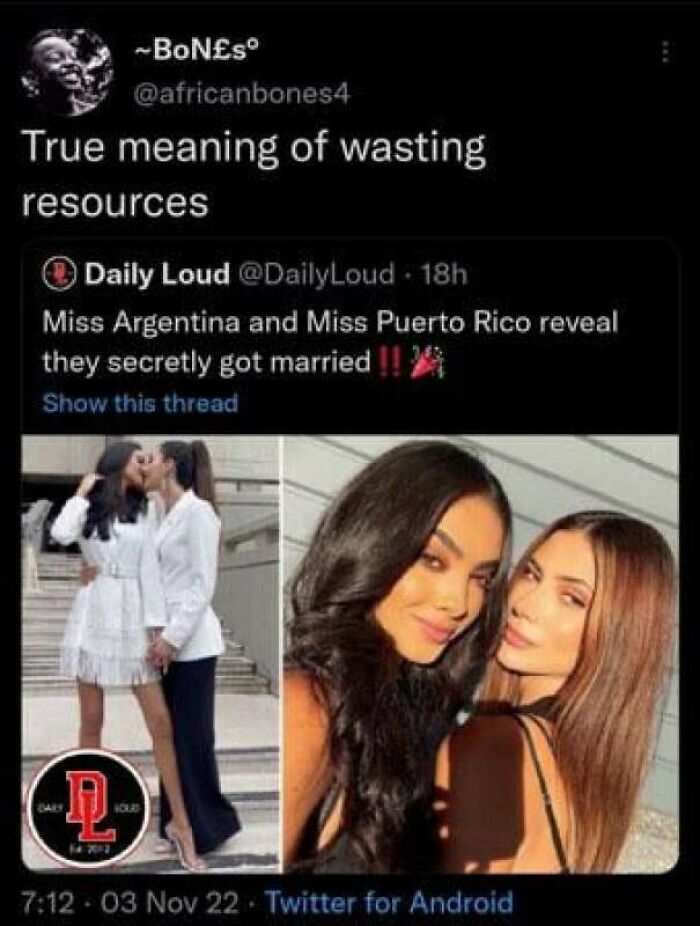
Task: Open the @africanbones4 profile
Action: point(238,96)
